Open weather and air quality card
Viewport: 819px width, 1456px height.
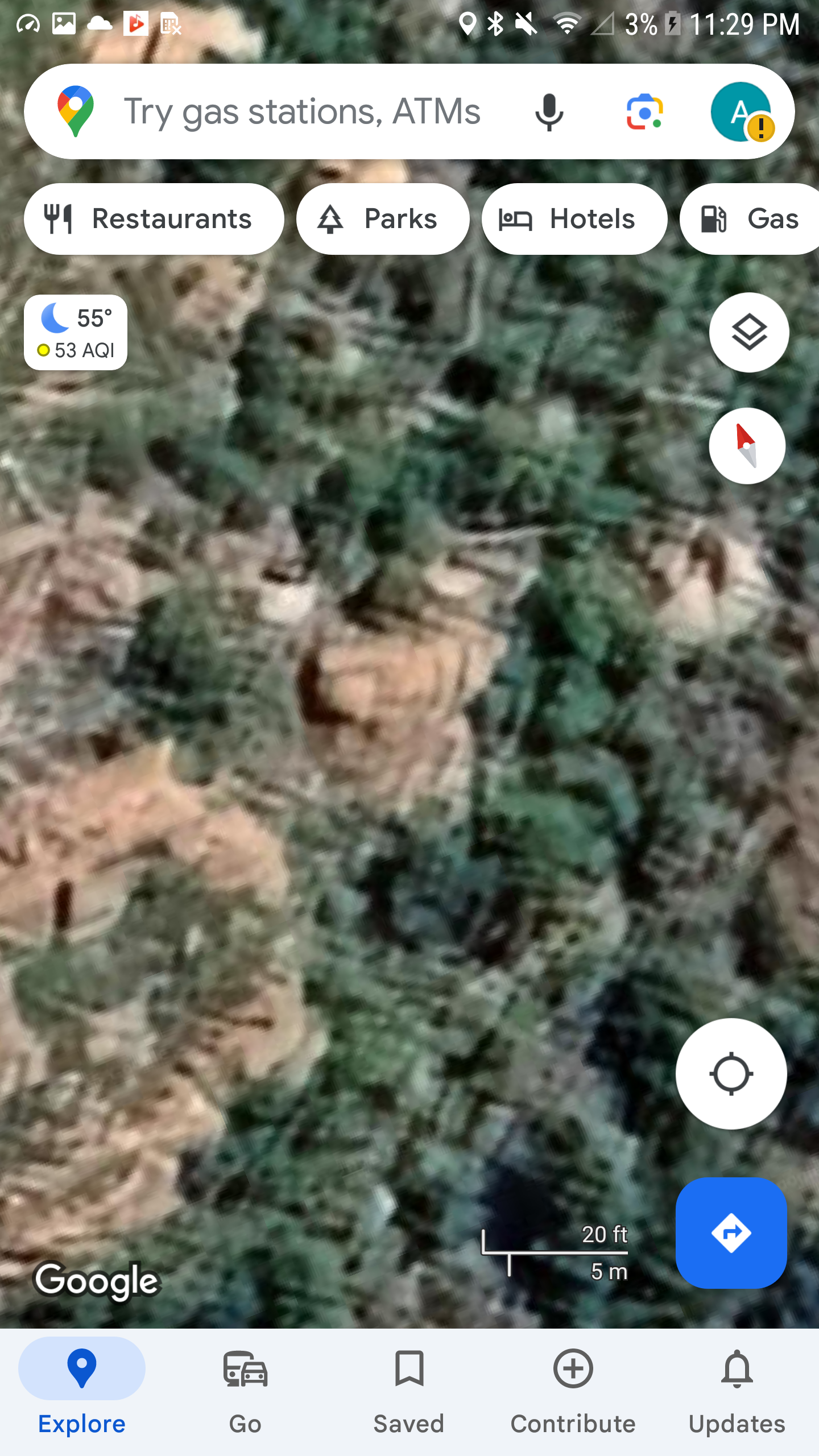tap(76, 333)
